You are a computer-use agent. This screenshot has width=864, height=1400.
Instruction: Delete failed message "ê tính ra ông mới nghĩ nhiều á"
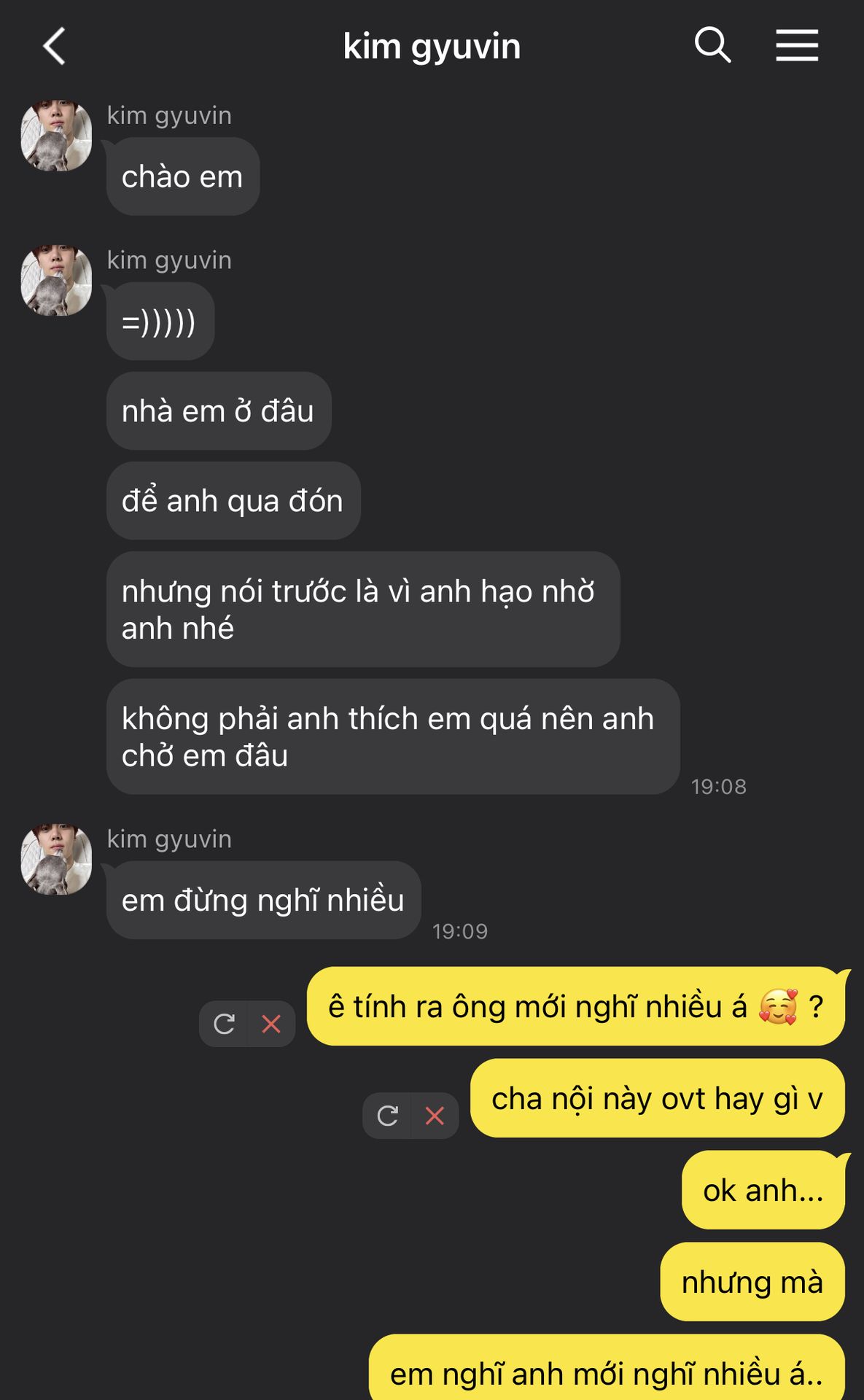click(271, 1024)
